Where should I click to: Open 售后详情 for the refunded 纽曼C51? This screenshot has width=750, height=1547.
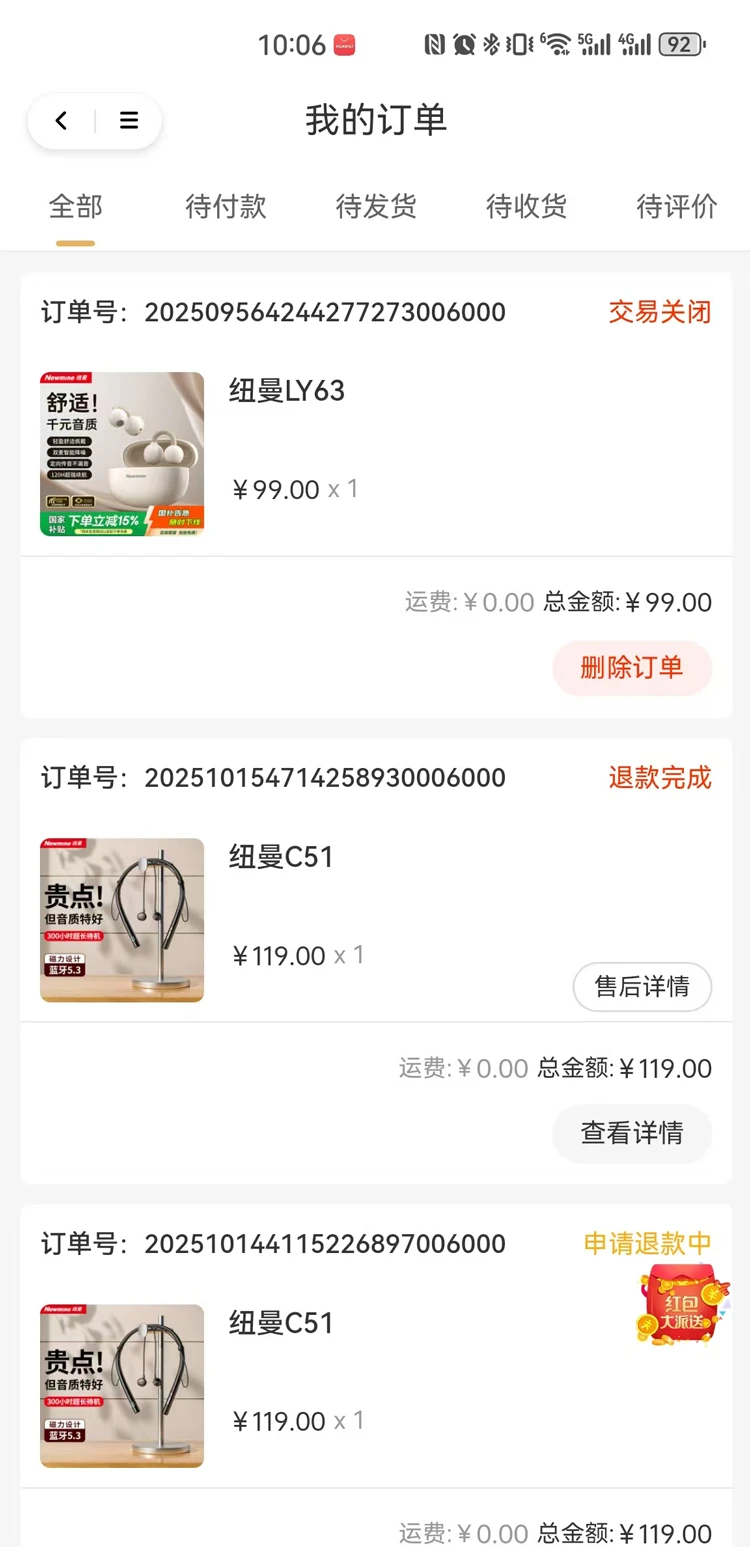pos(642,987)
